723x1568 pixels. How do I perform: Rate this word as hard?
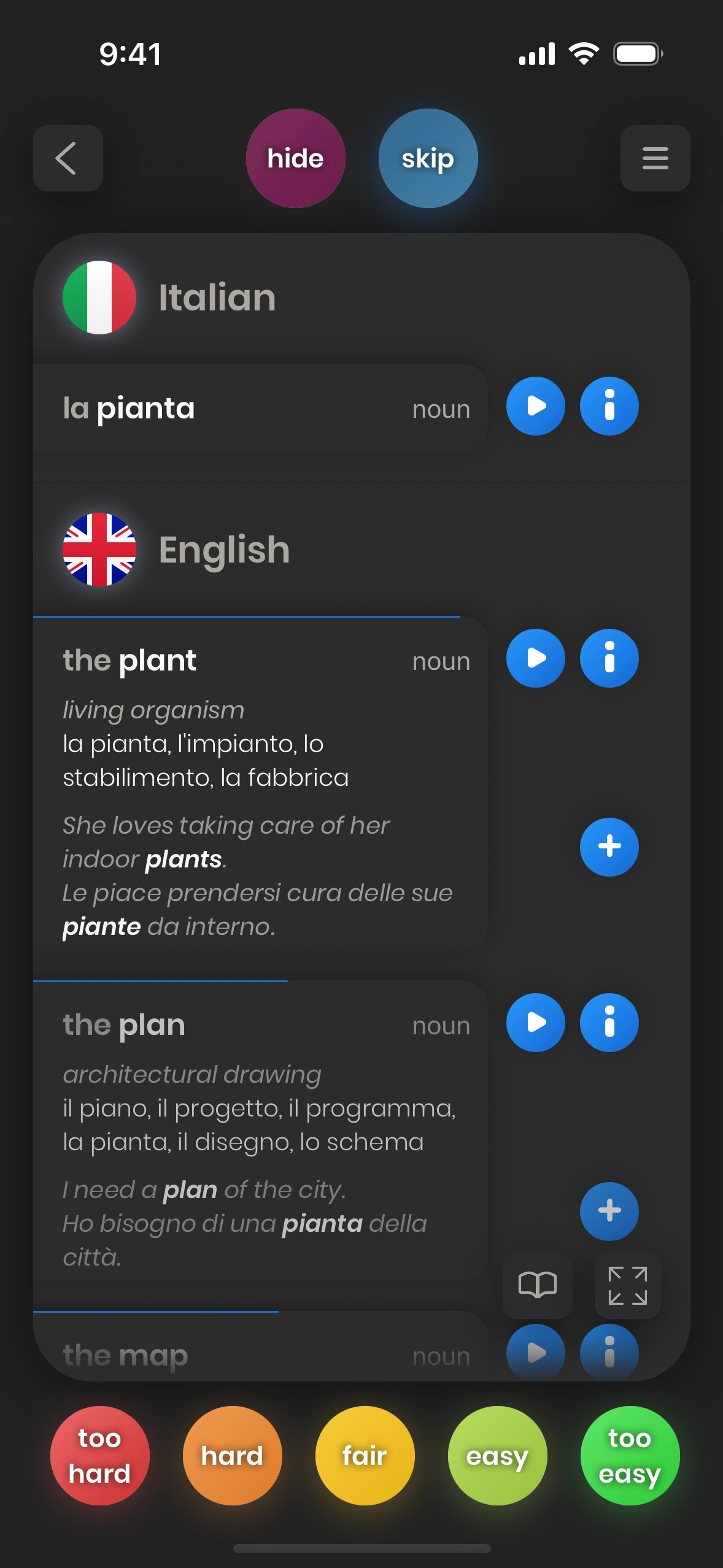tap(232, 1455)
